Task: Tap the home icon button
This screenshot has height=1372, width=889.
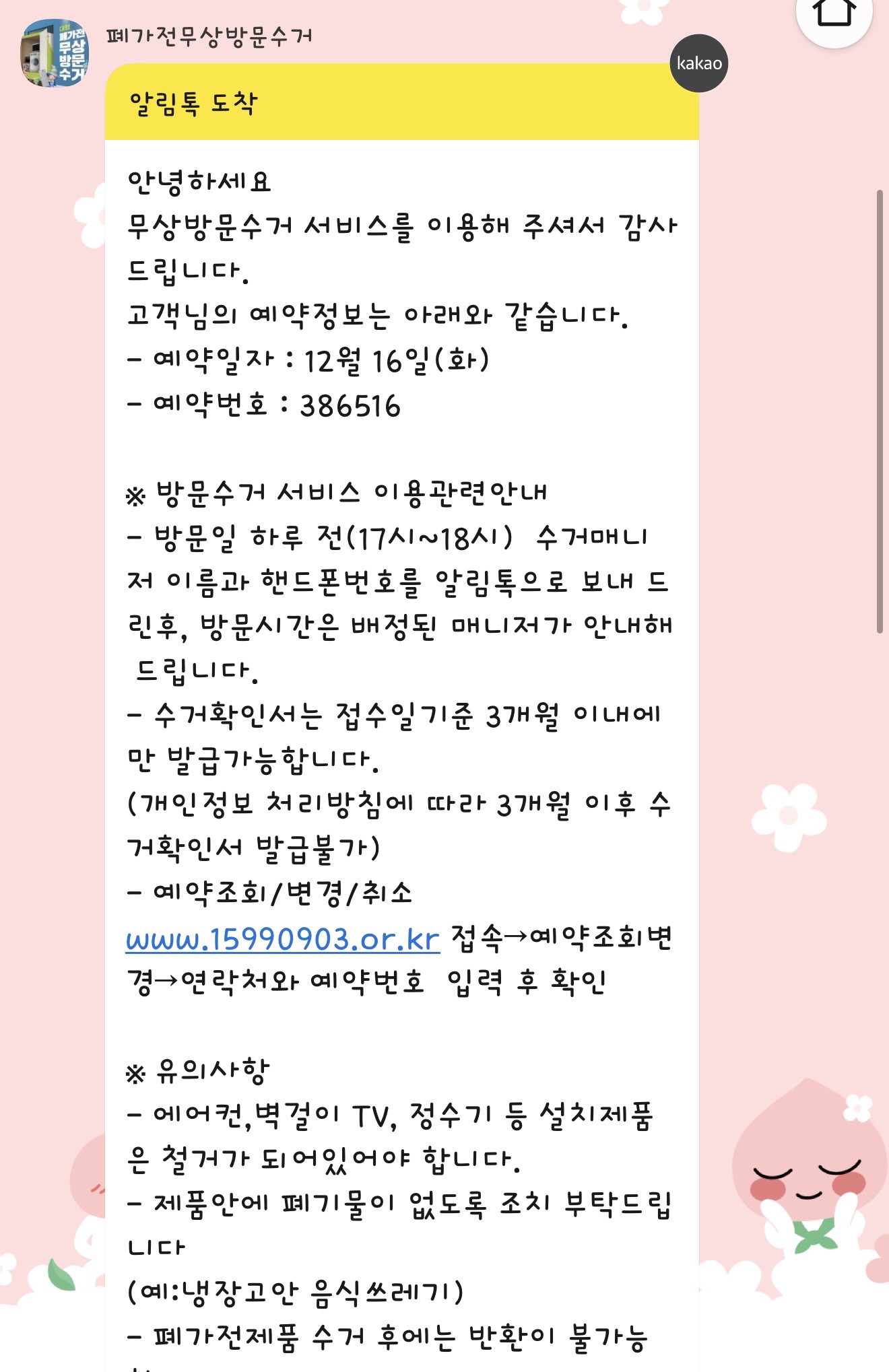Action: [x=834, y=15]
